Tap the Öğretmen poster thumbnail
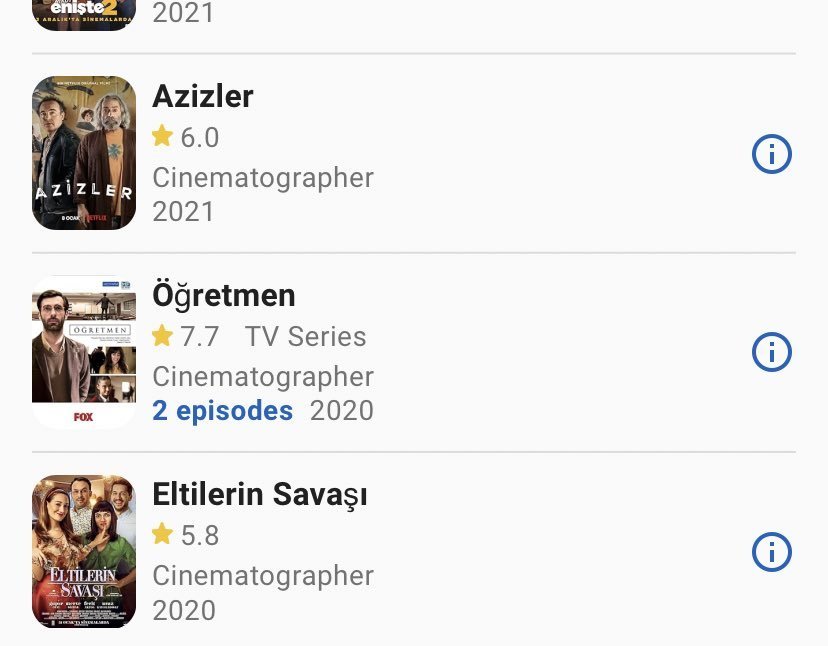The image size is (828, 646). click(x=84, y=352)
